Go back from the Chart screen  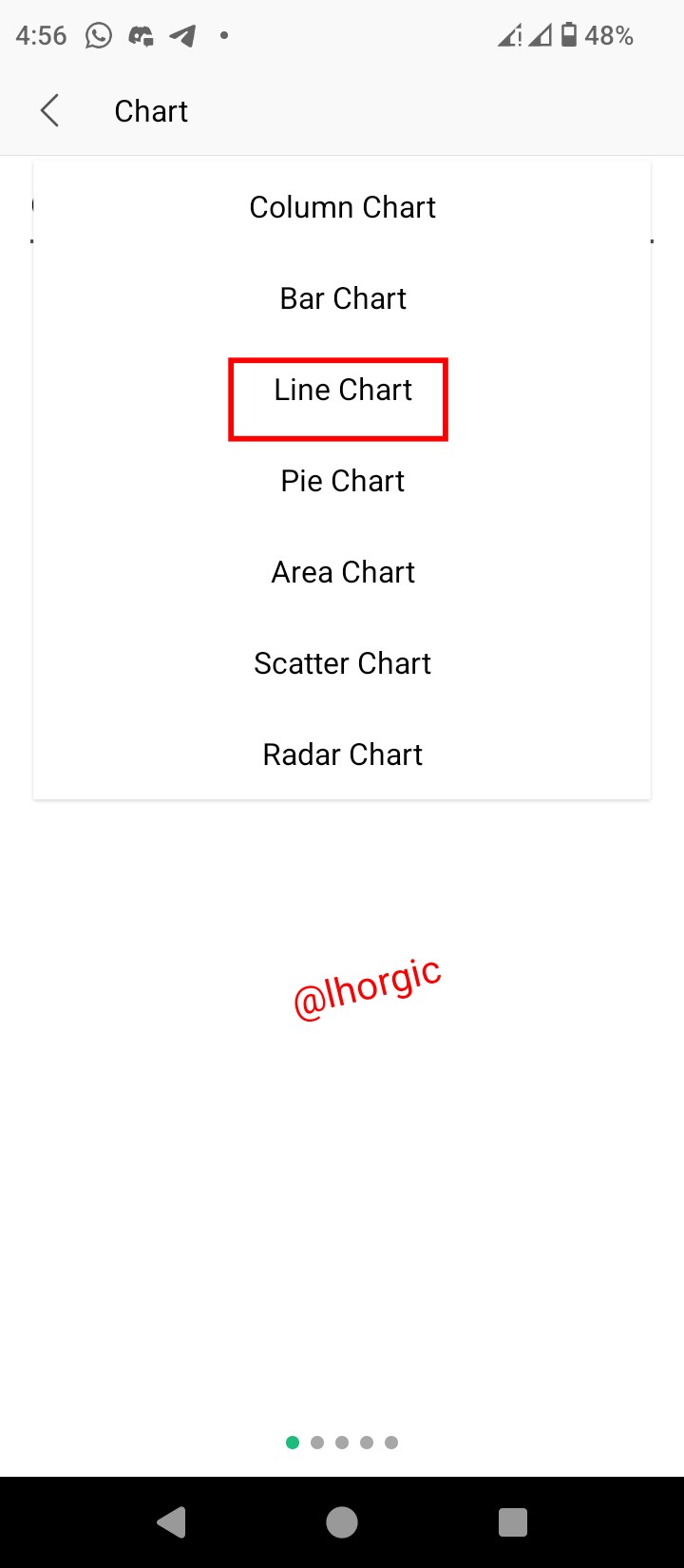(x=50, y=111)
